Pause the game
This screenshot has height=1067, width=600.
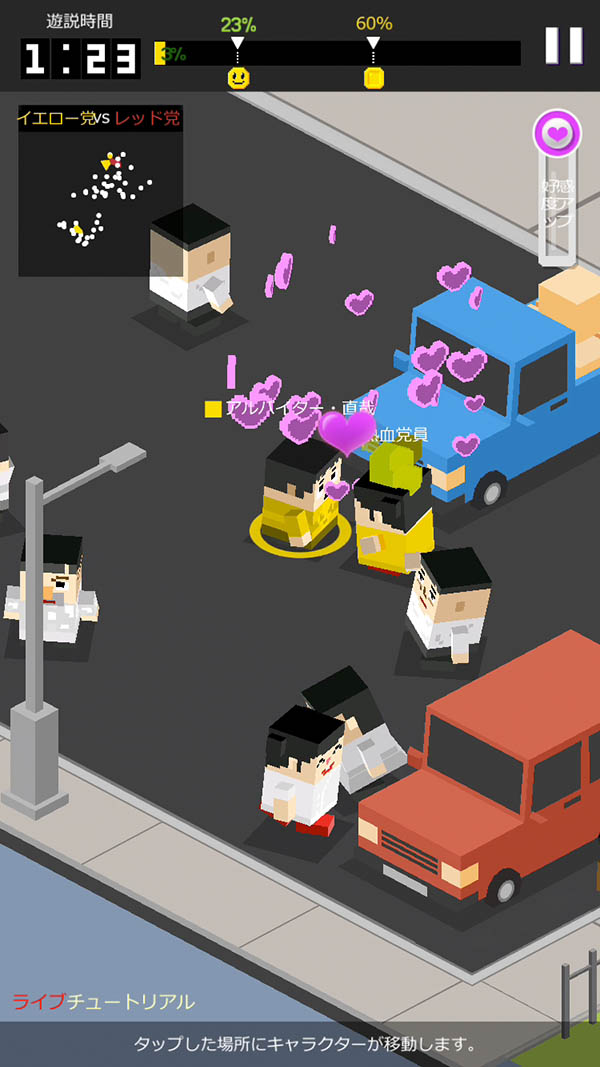click(563, 45)
